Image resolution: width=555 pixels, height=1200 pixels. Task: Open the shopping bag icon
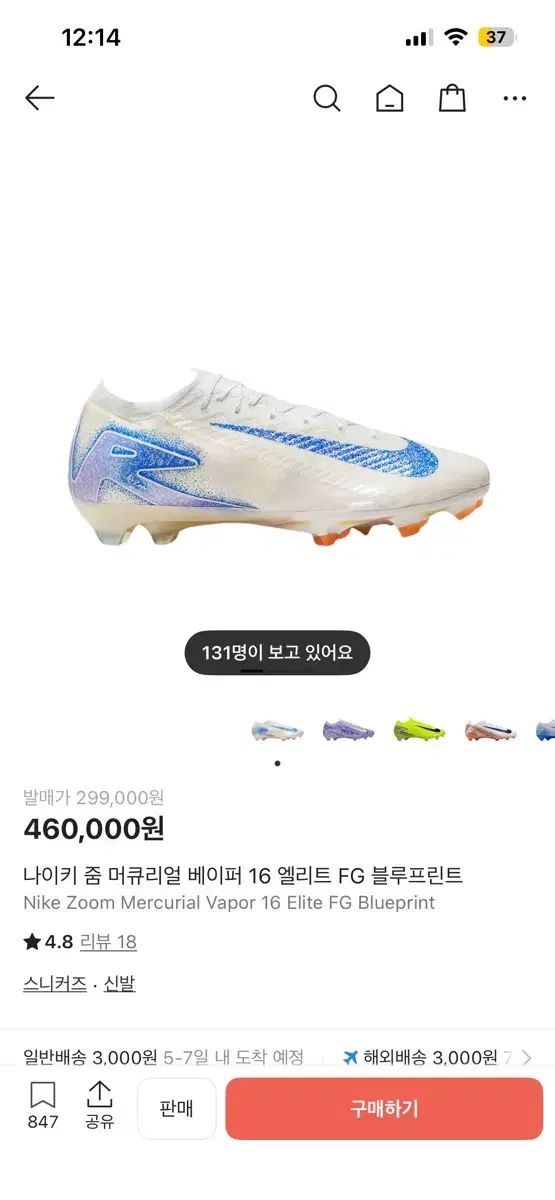(453, 98)
